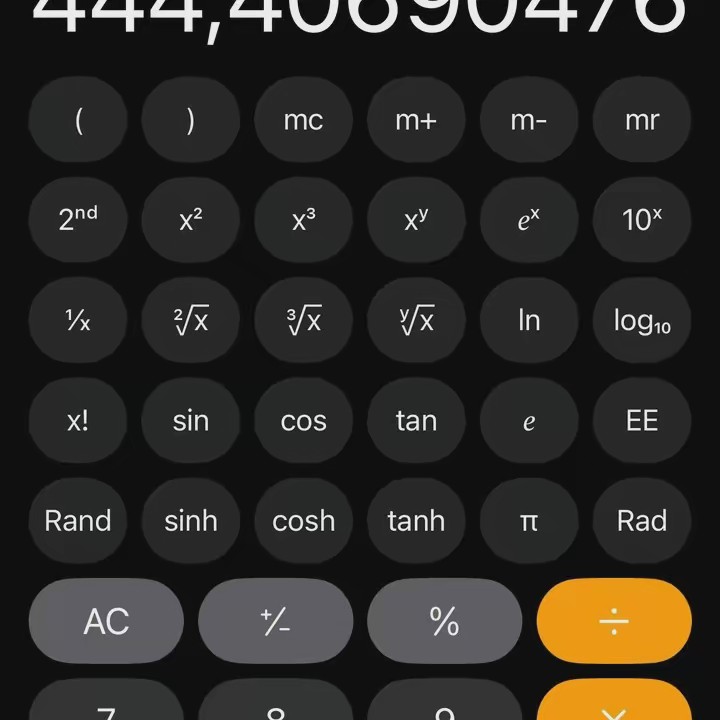This screenshot has width=720, height=720.
Task: Tap the log base 10 key
Action: click(642, 320)
